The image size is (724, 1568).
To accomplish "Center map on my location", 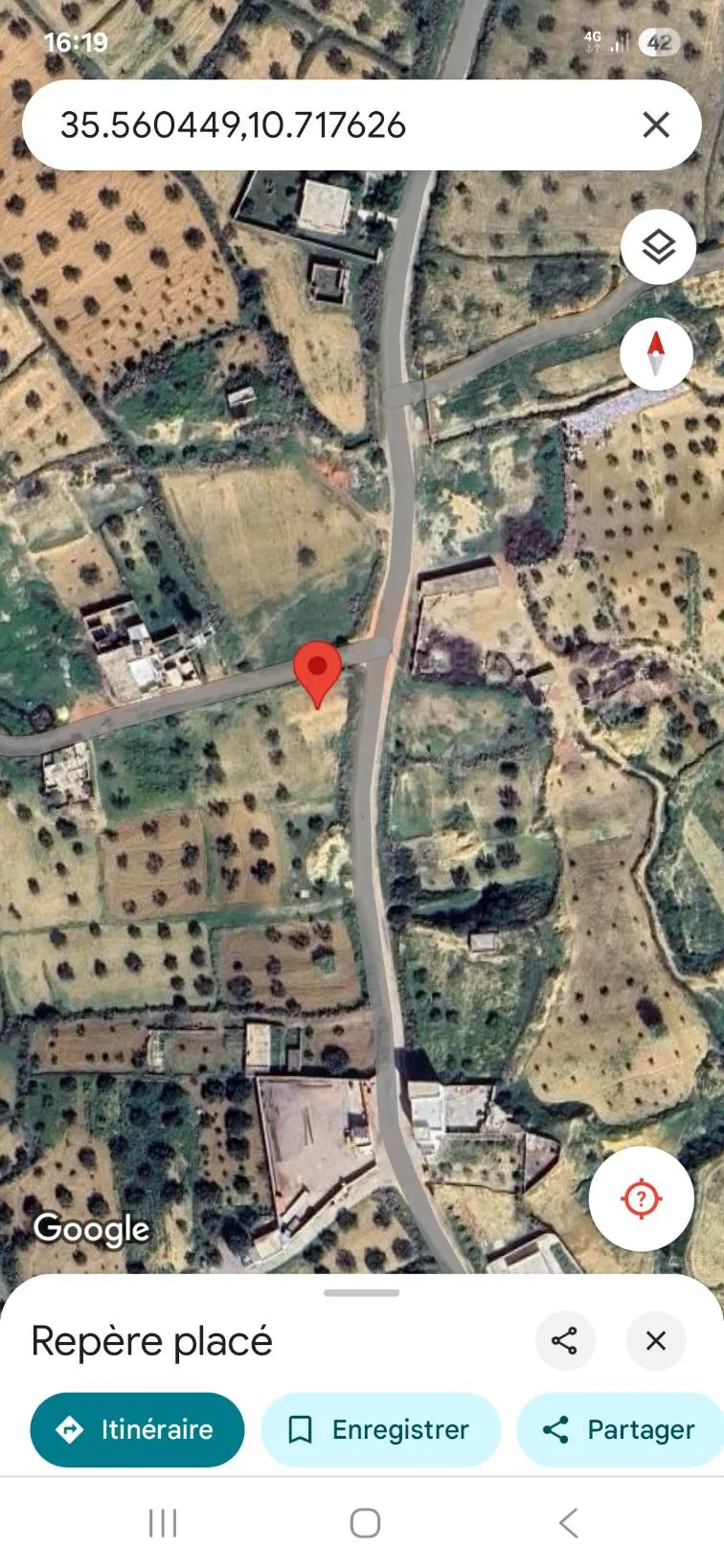I will pyautogui.click(x=641, y=1198).
